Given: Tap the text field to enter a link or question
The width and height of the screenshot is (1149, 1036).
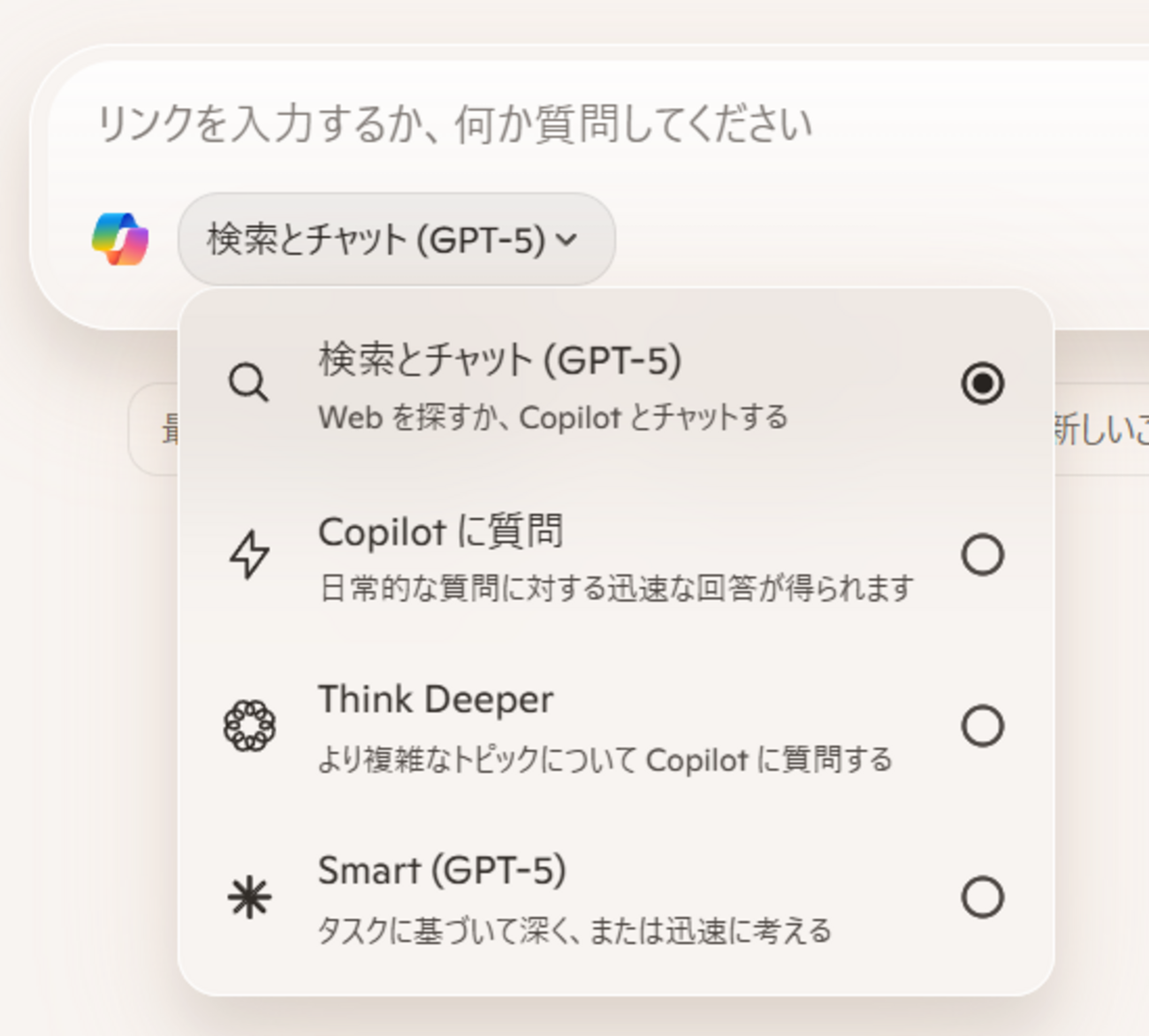Looking at the screenshot, I should pos(530,124).
